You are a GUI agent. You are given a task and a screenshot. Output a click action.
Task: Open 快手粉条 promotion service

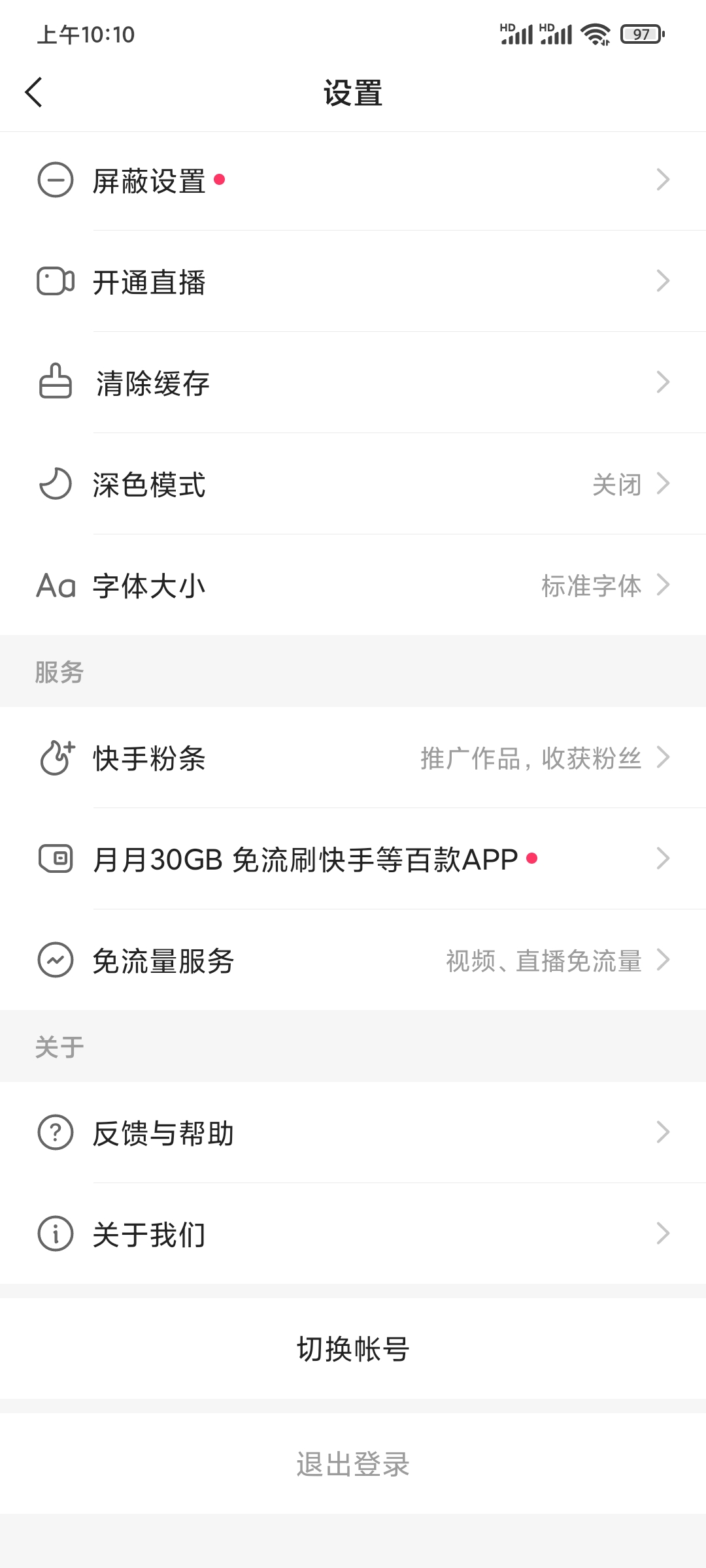pos(353,758)
